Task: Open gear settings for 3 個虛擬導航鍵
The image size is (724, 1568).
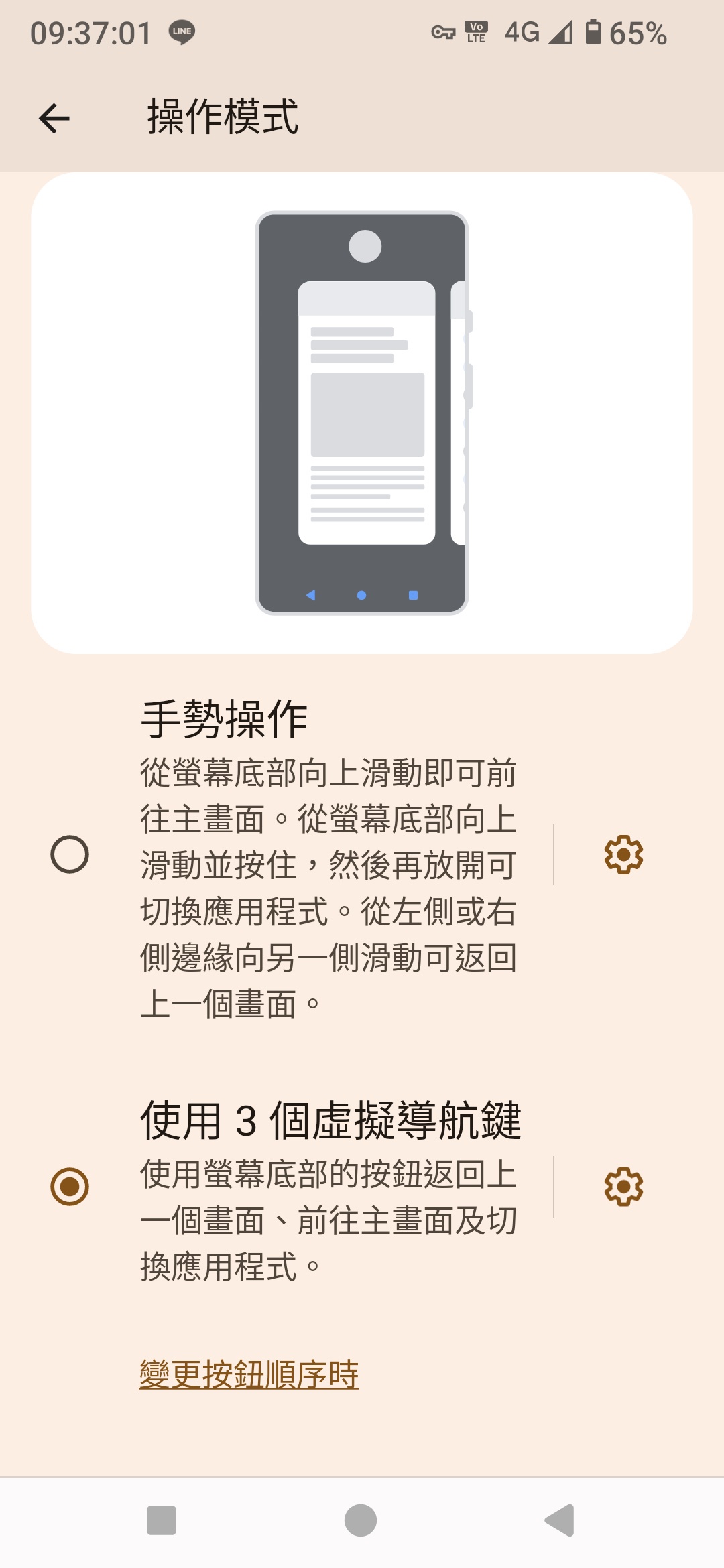Action: coord(623,1187)
